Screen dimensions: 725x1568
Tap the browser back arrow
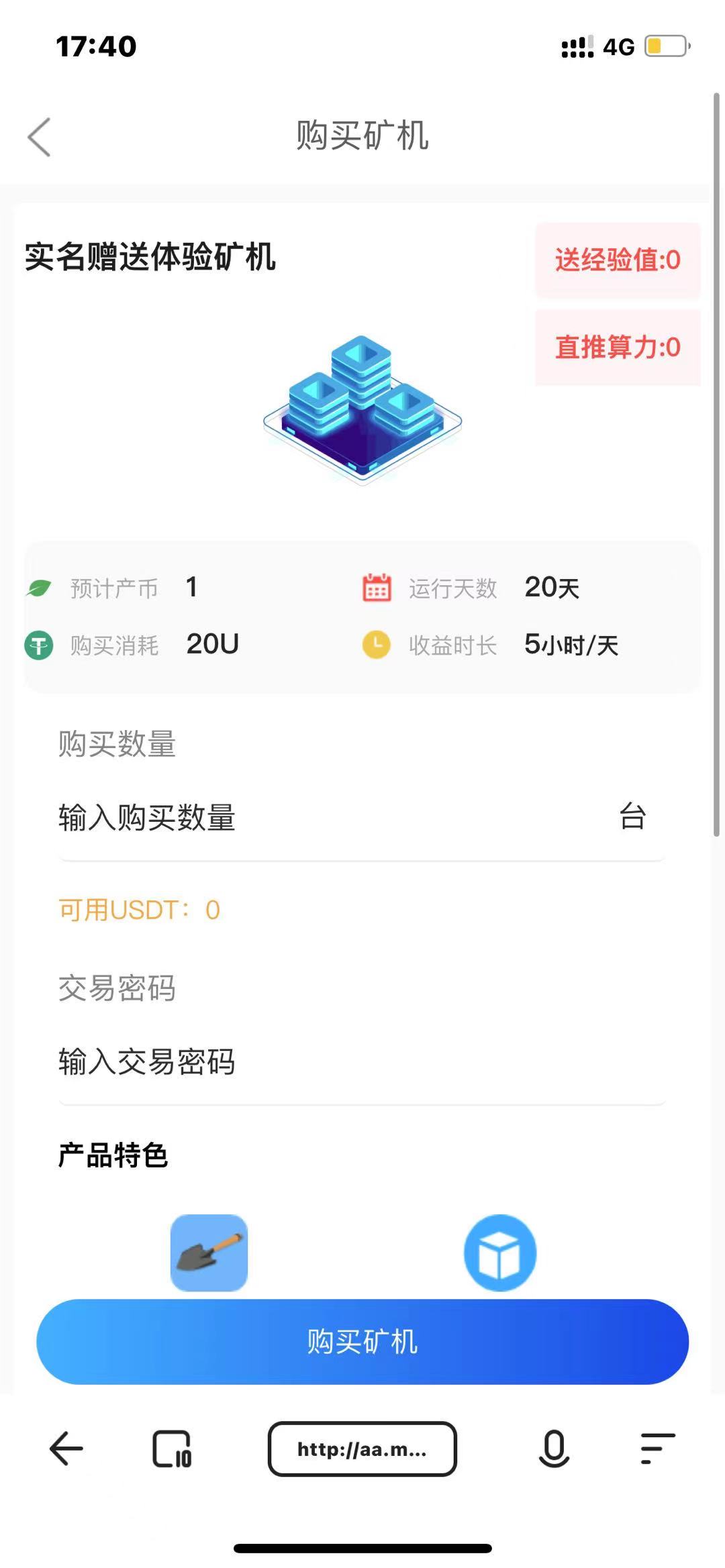point(66,1449)
